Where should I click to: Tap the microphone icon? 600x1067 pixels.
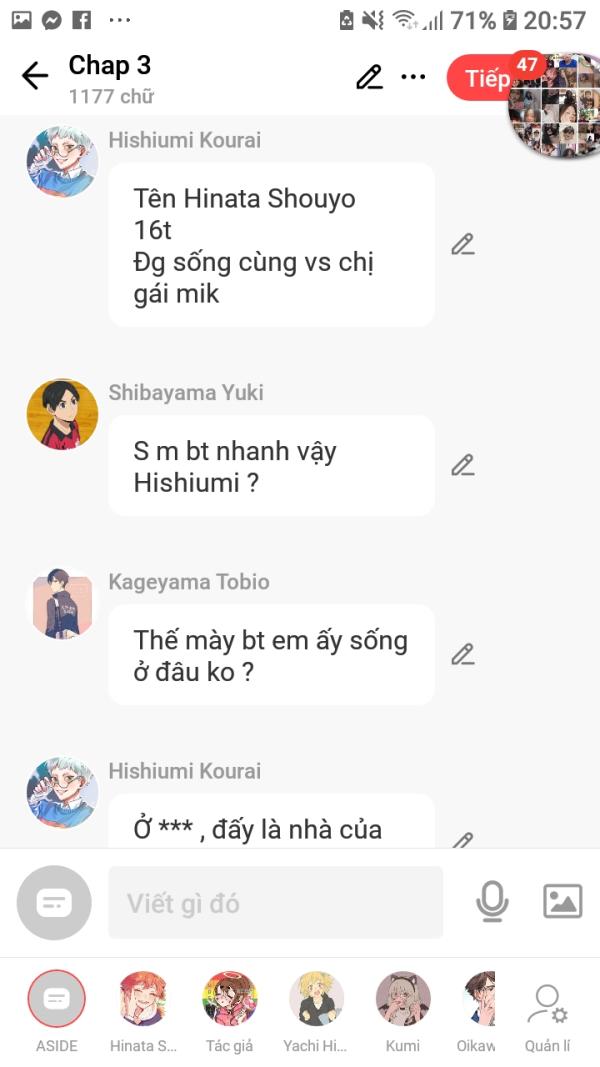tap(492, 902)
